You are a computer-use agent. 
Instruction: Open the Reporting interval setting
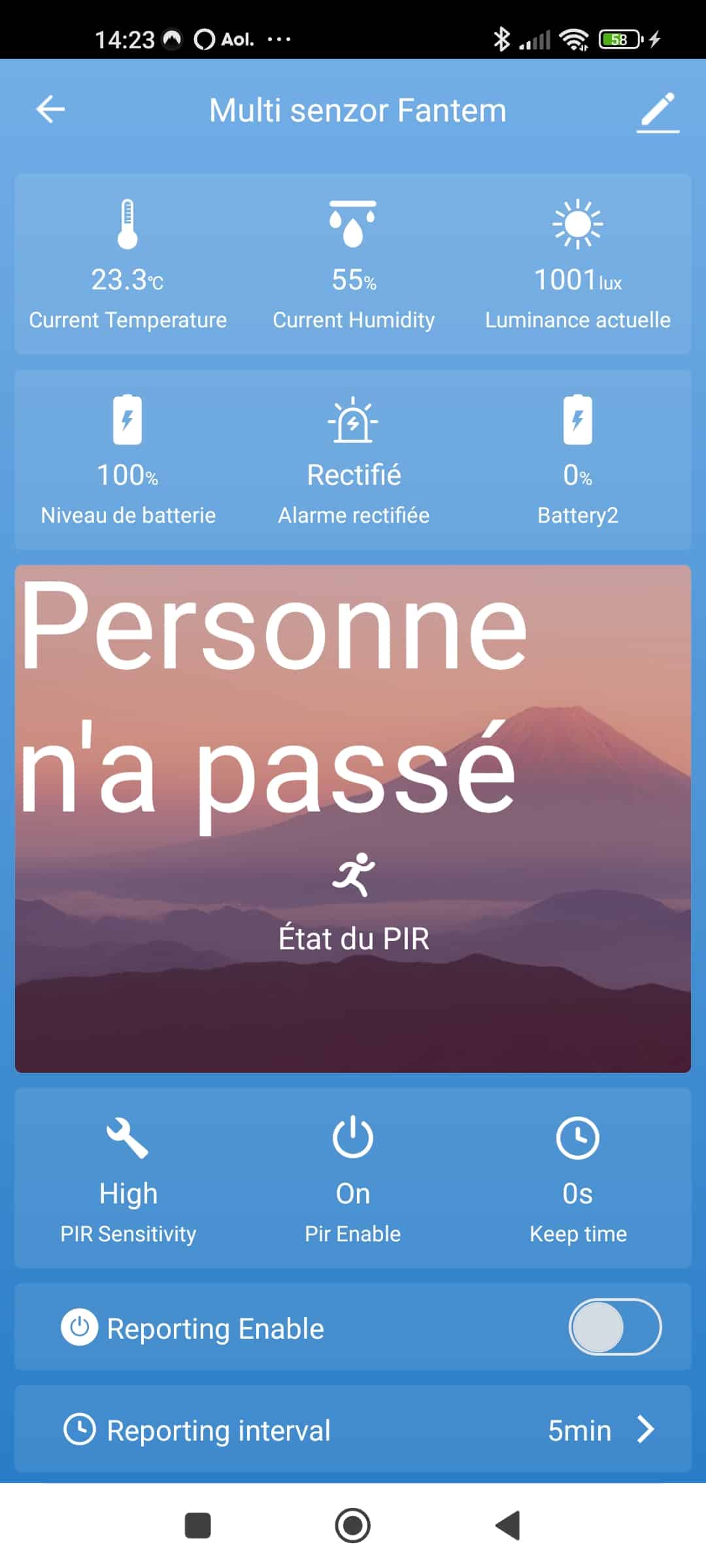tap(353, 1429)
